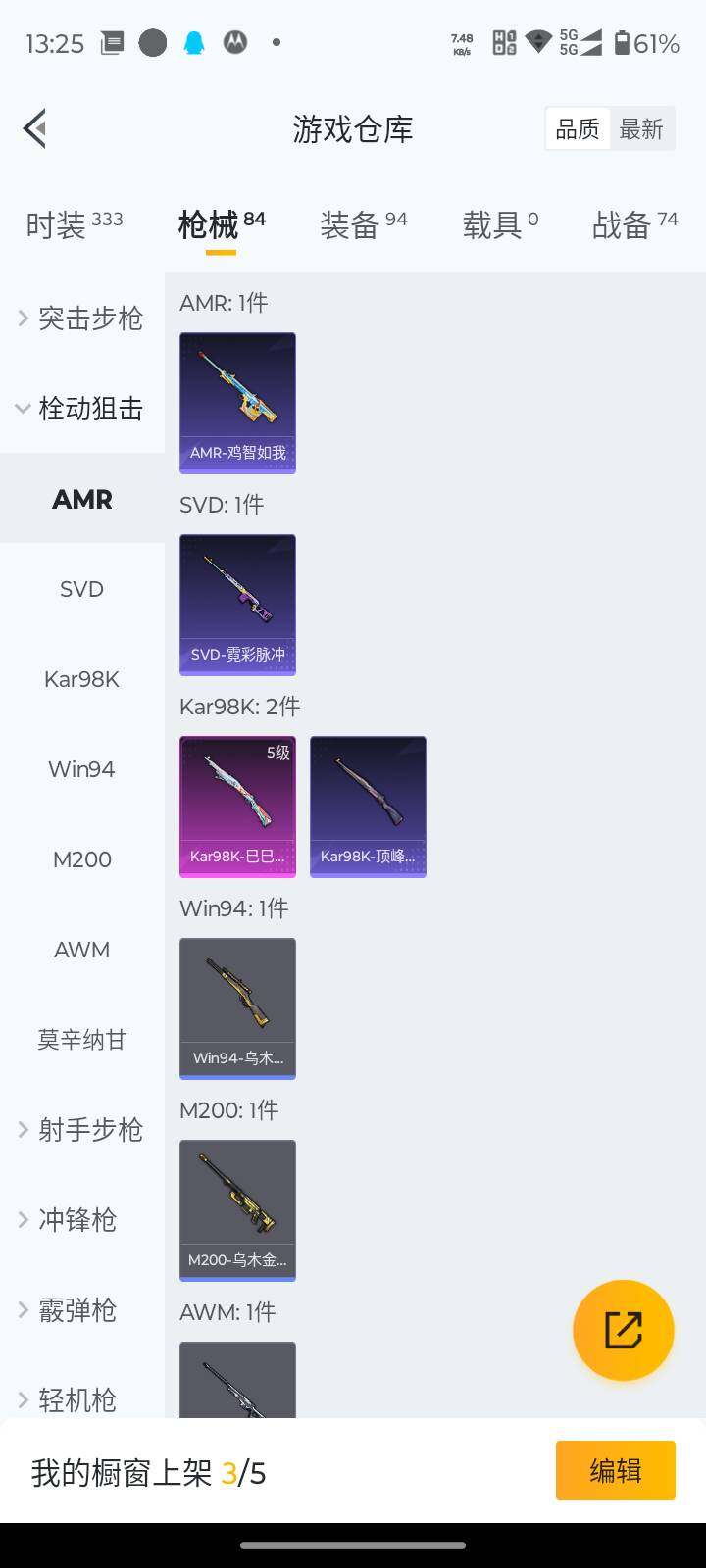This screenshot has width=706, height=1568.
Task: Sort the warehouse by 品质
Action: click(x=578, y=129)
